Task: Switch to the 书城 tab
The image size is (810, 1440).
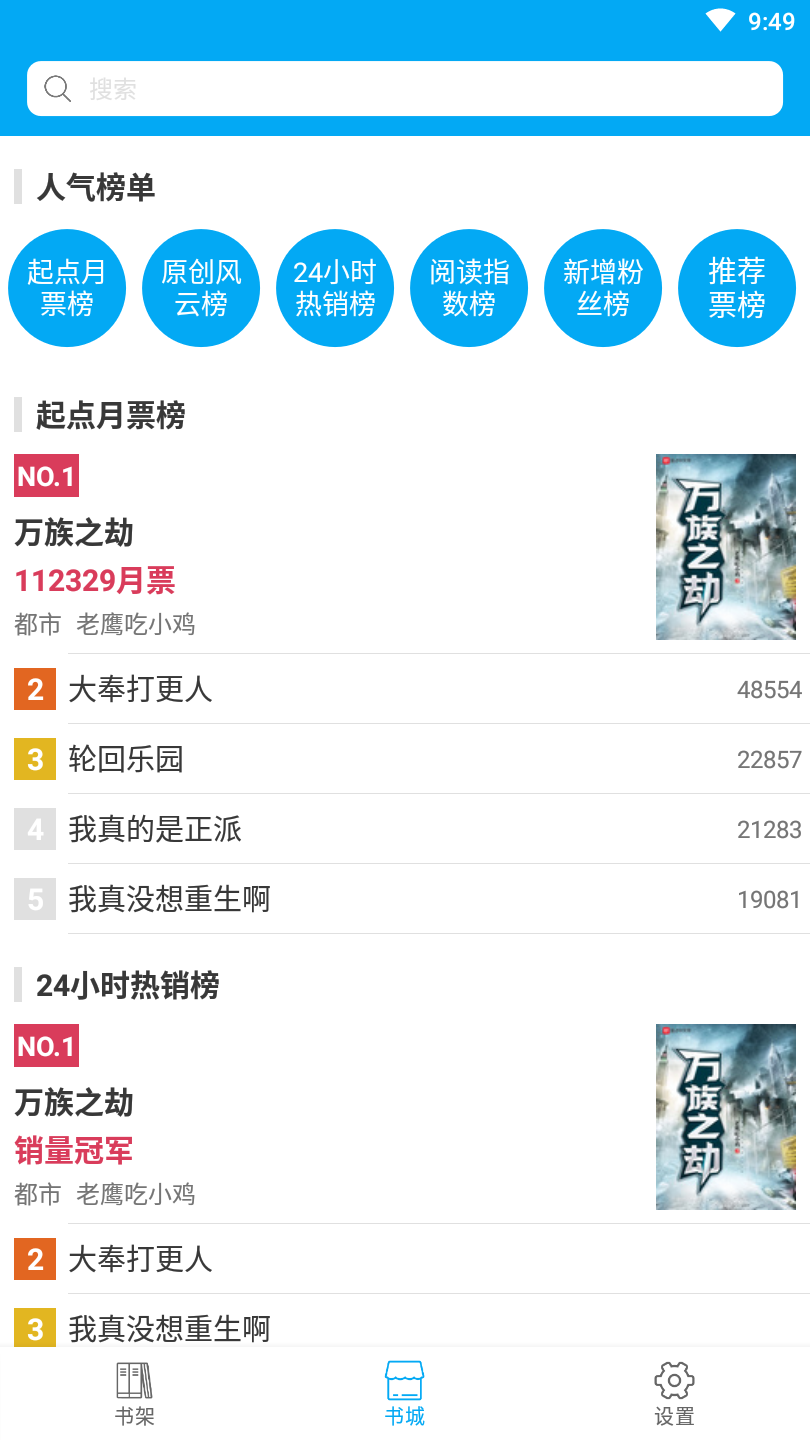Action: (x=405, y=1393)
